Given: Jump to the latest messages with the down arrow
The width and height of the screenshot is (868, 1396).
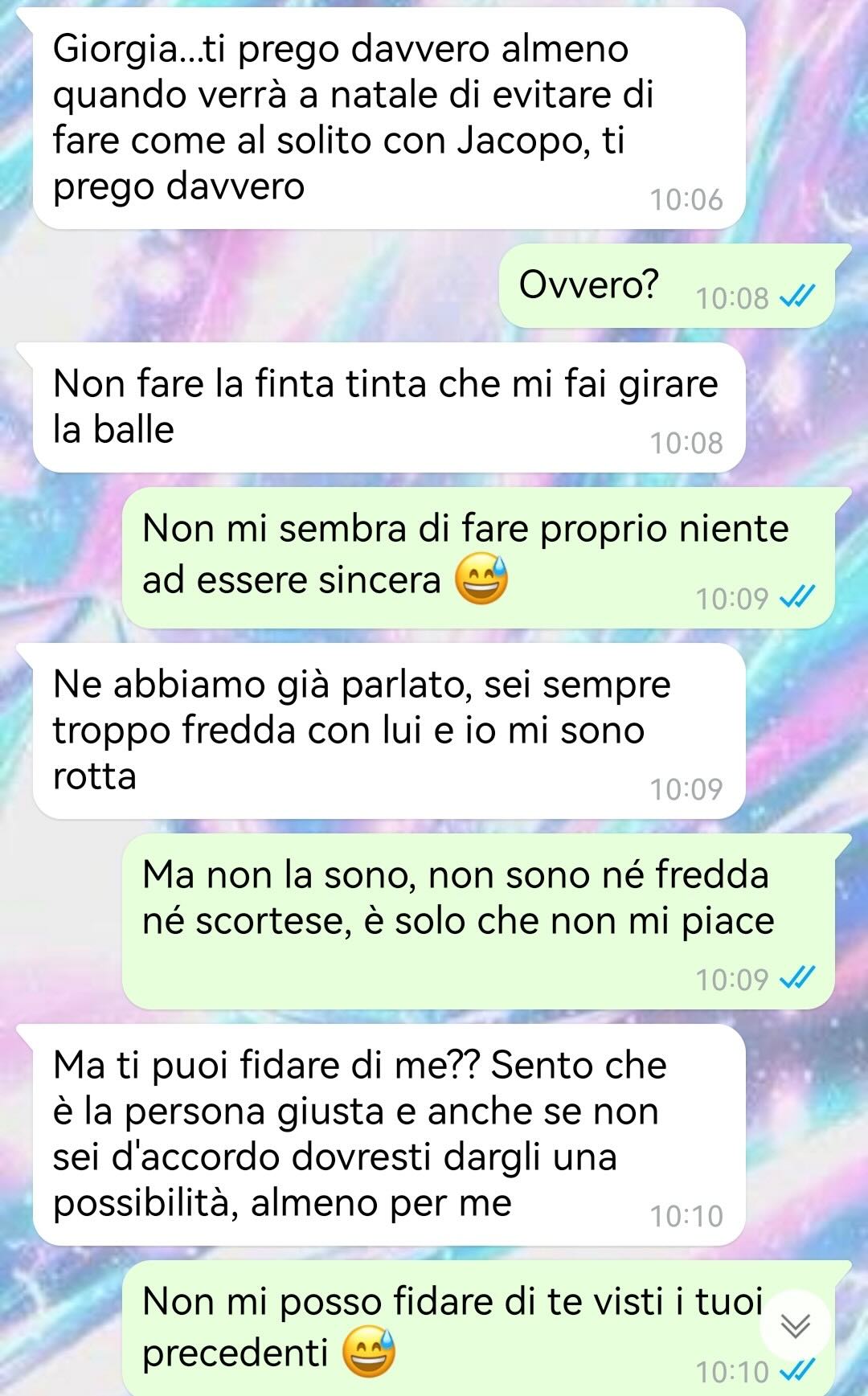Looking at the screenshot, I should 795,1325.
